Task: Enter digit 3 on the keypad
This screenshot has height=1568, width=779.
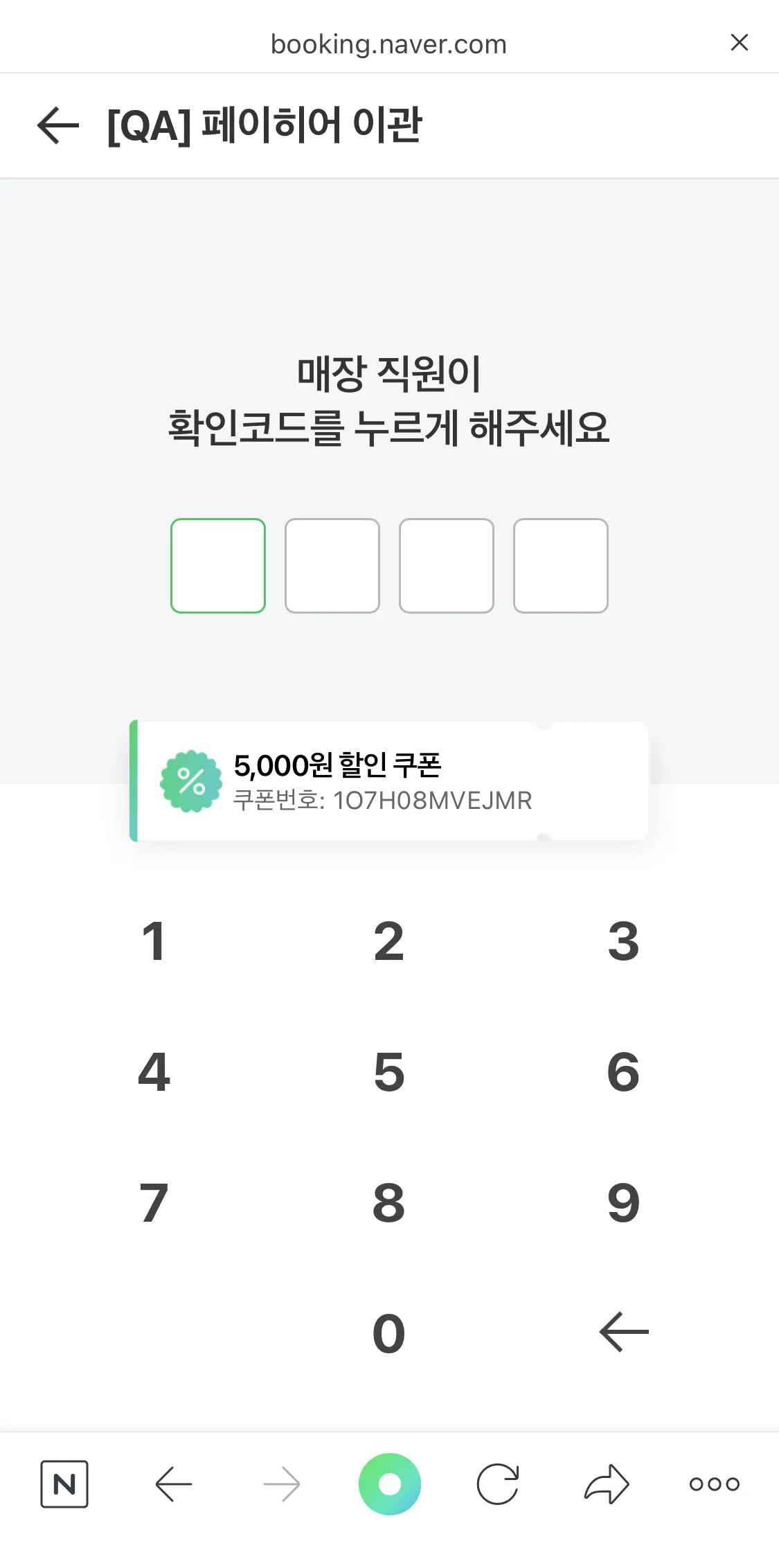Action: click(x=623, y=941)
